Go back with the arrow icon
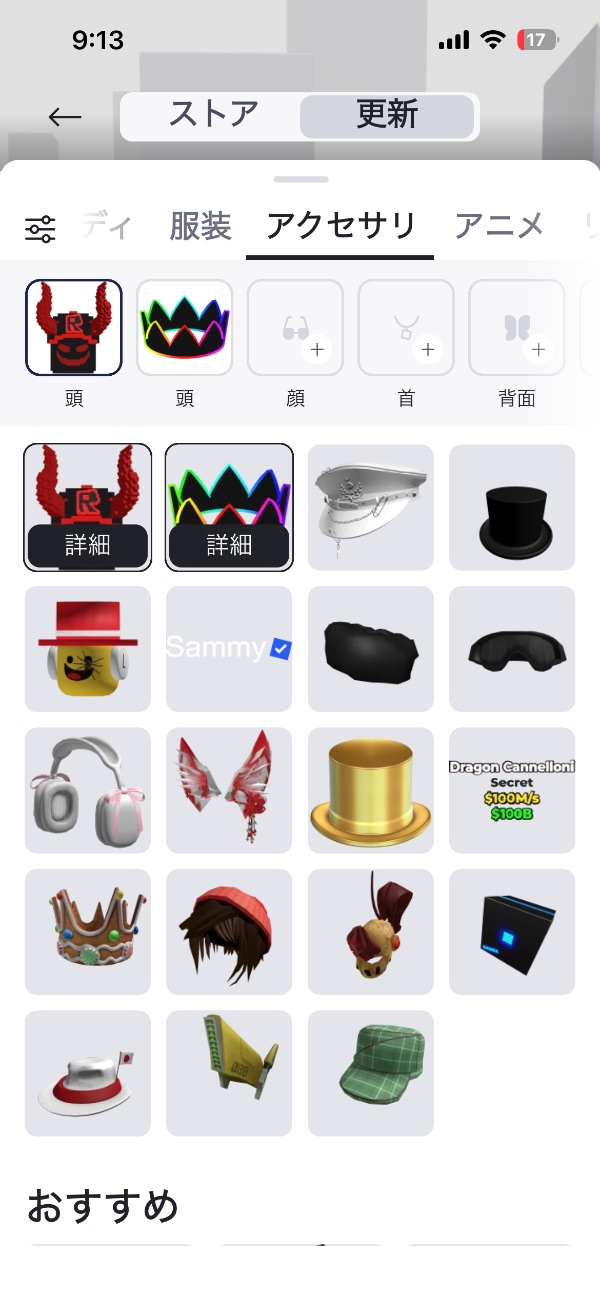The width and height of the screenshot is (600, 1298). coord(65,117)
